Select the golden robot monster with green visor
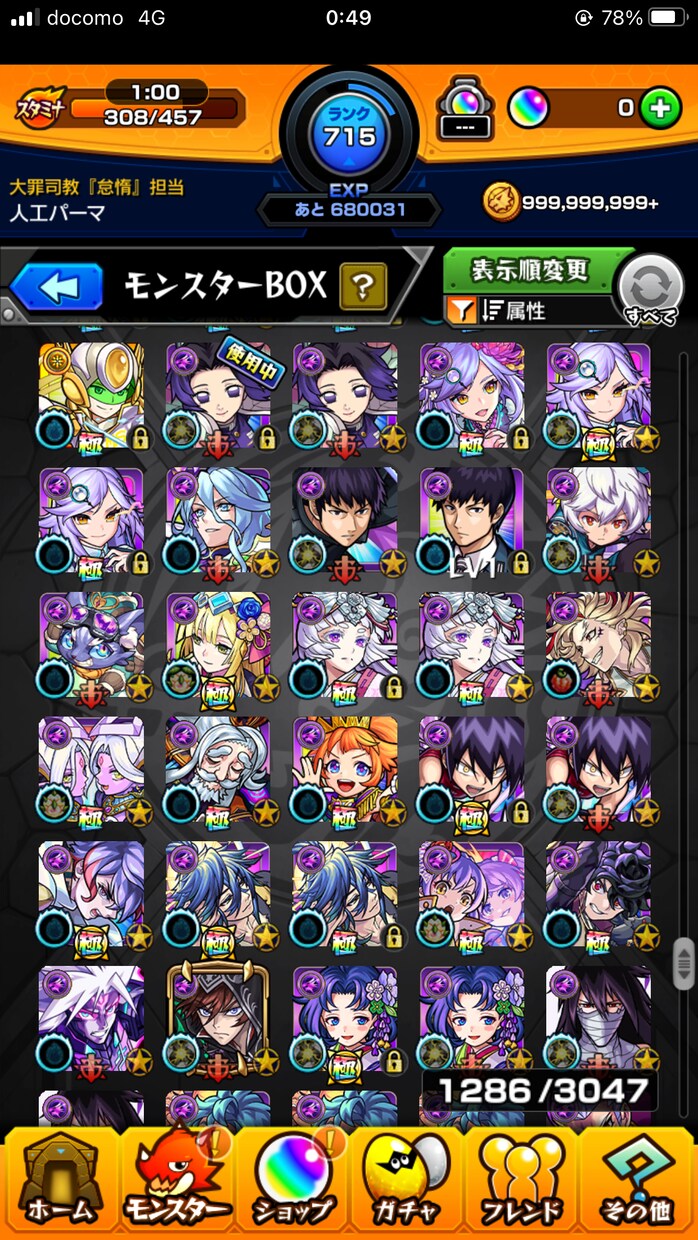This screenshot has height=1240, width=698. click(91, 395)
